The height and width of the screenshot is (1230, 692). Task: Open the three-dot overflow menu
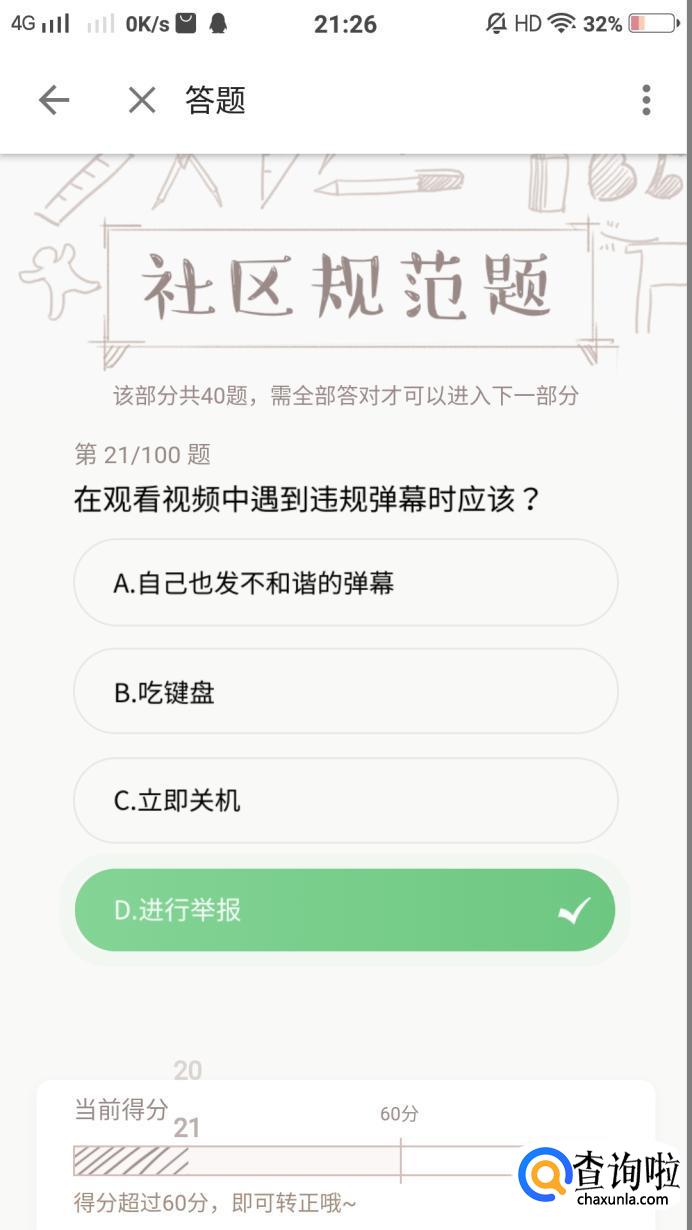[x=646, y=100]
